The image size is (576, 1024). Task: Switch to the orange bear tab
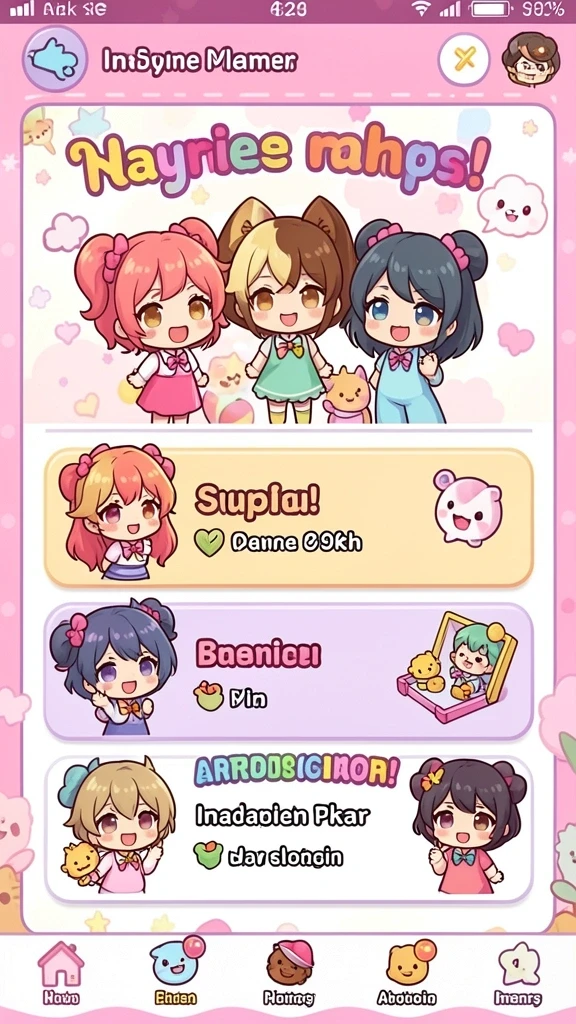tap(406, 973)
